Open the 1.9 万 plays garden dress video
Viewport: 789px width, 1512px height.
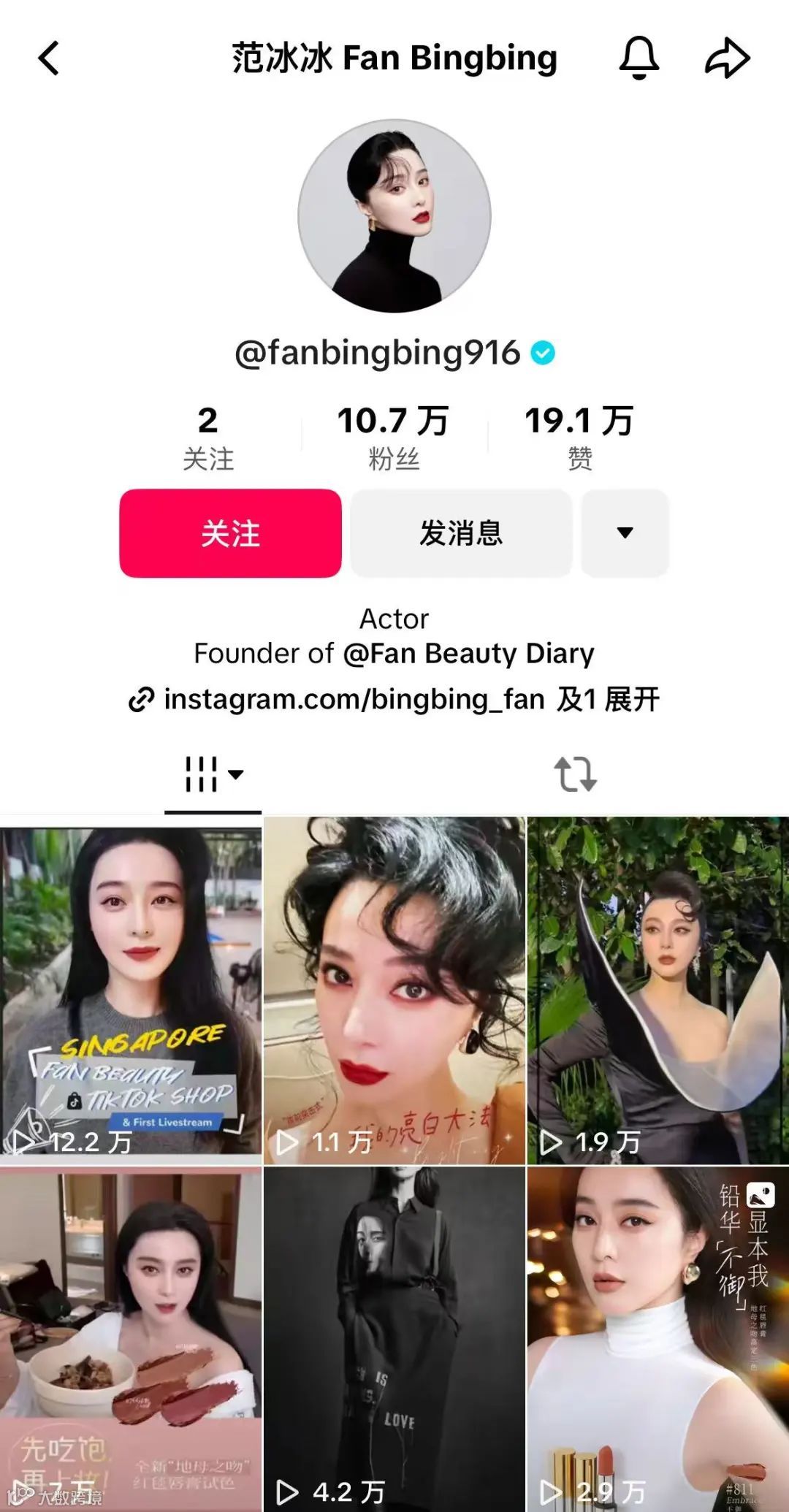click(658, 990)
